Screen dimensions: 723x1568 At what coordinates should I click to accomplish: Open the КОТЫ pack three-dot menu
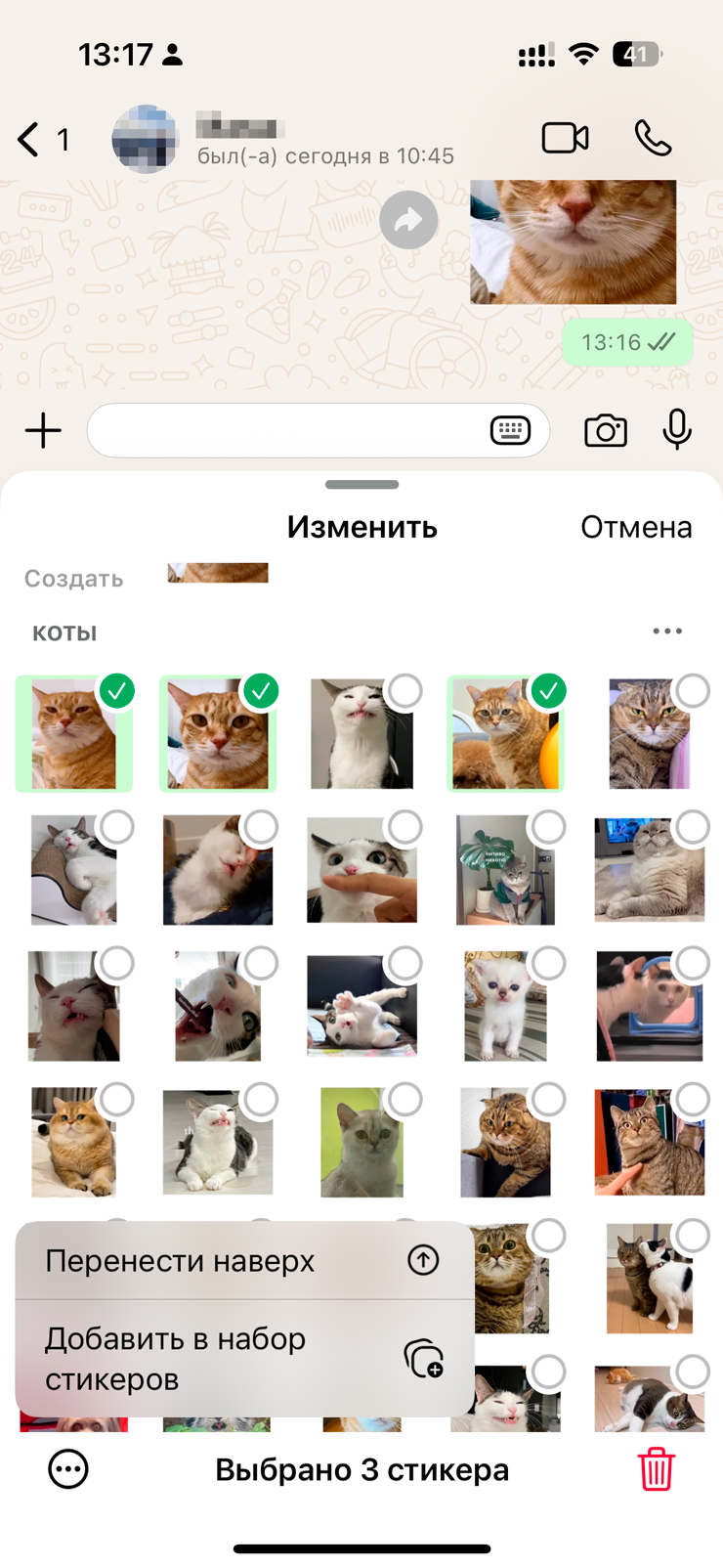coord(667,632)
